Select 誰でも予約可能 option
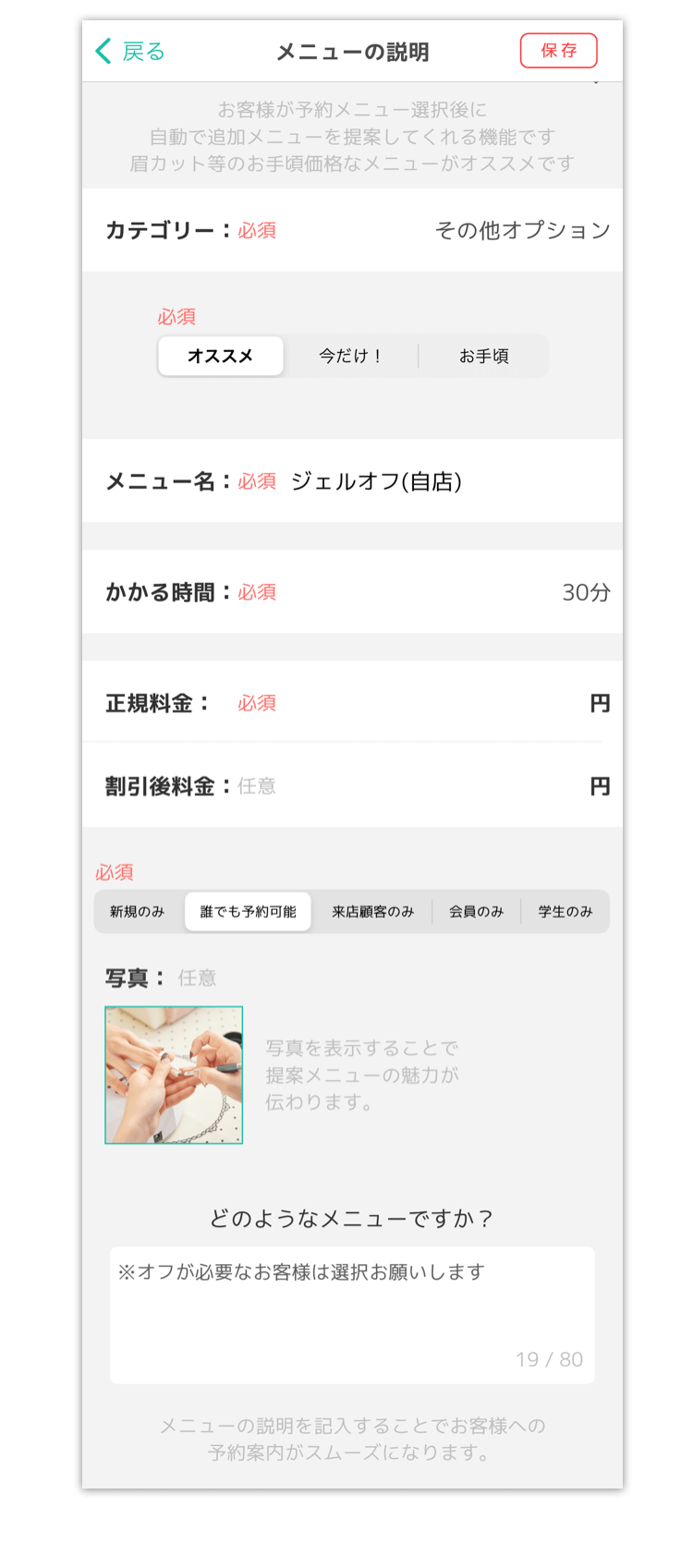693x1568 pixels. tap(248, 912)
